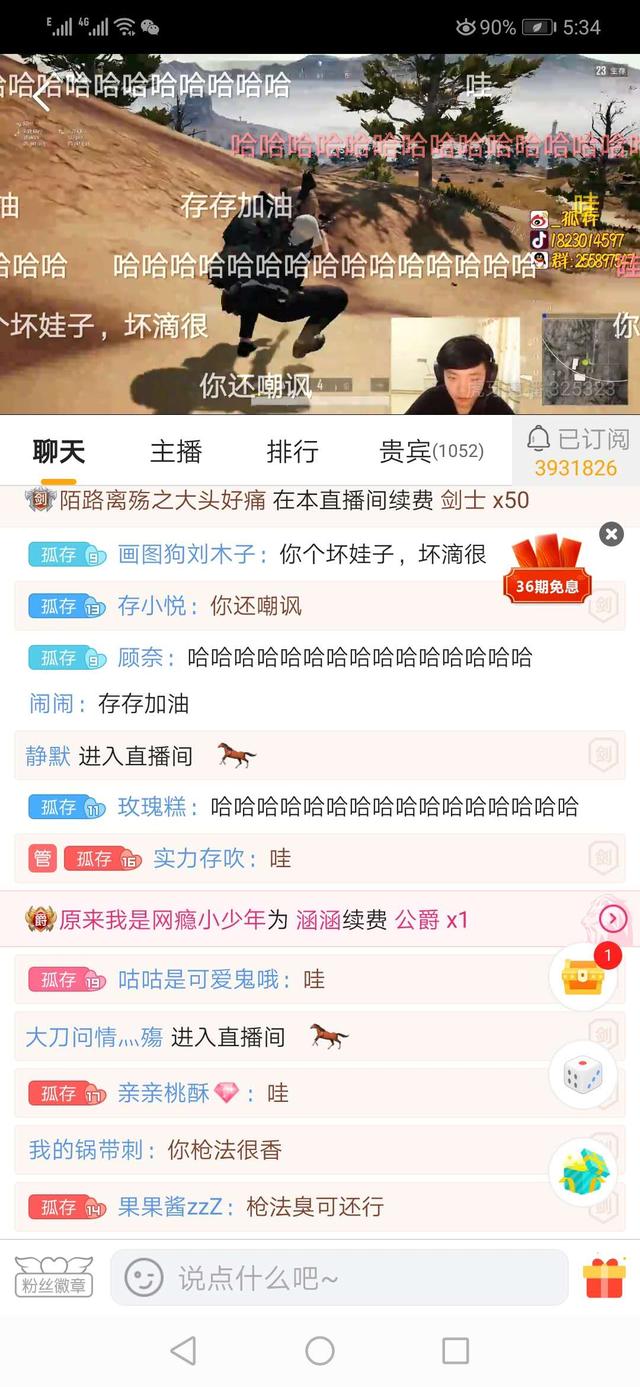Dismiss the 36期免息 red packet banner

[611, 534]
